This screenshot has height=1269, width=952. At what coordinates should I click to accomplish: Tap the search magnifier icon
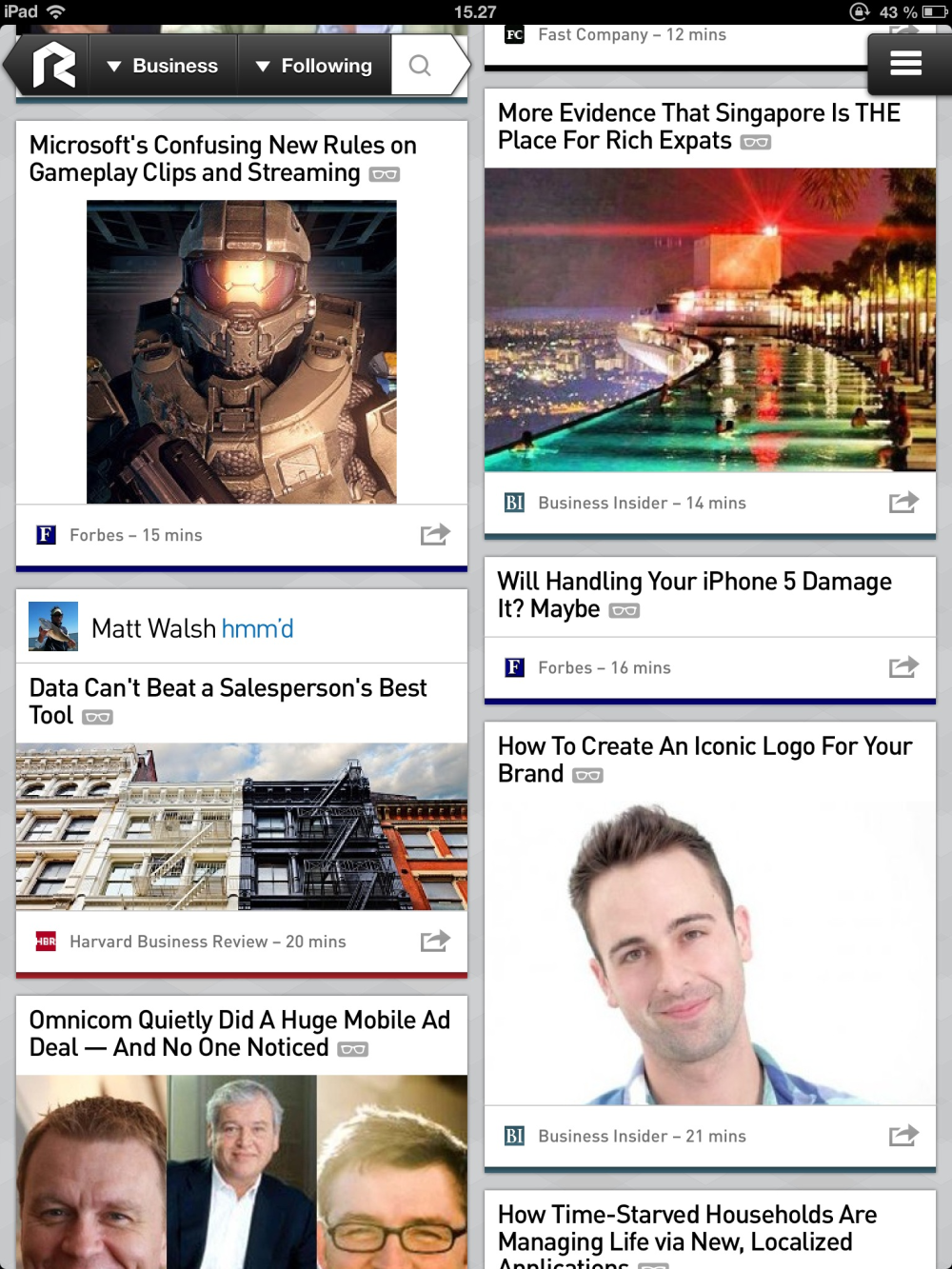420,66
